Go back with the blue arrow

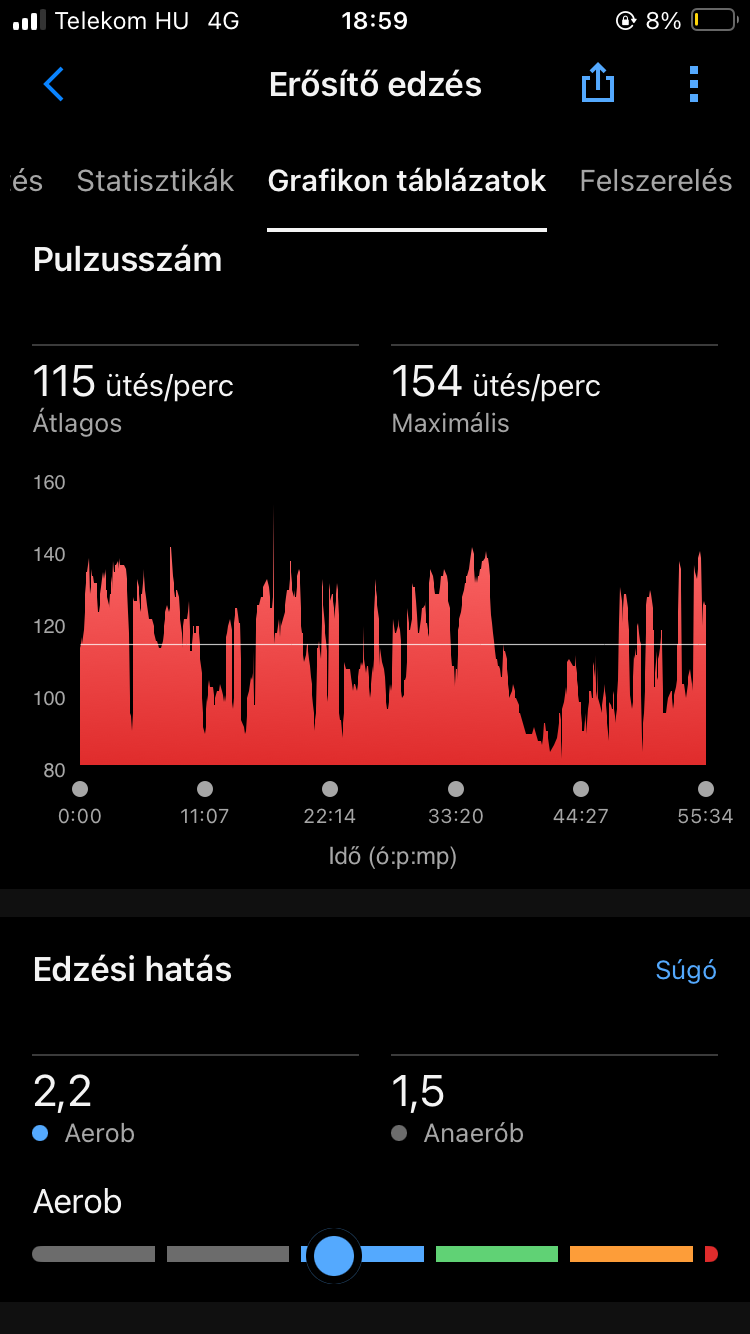[54, 85]
